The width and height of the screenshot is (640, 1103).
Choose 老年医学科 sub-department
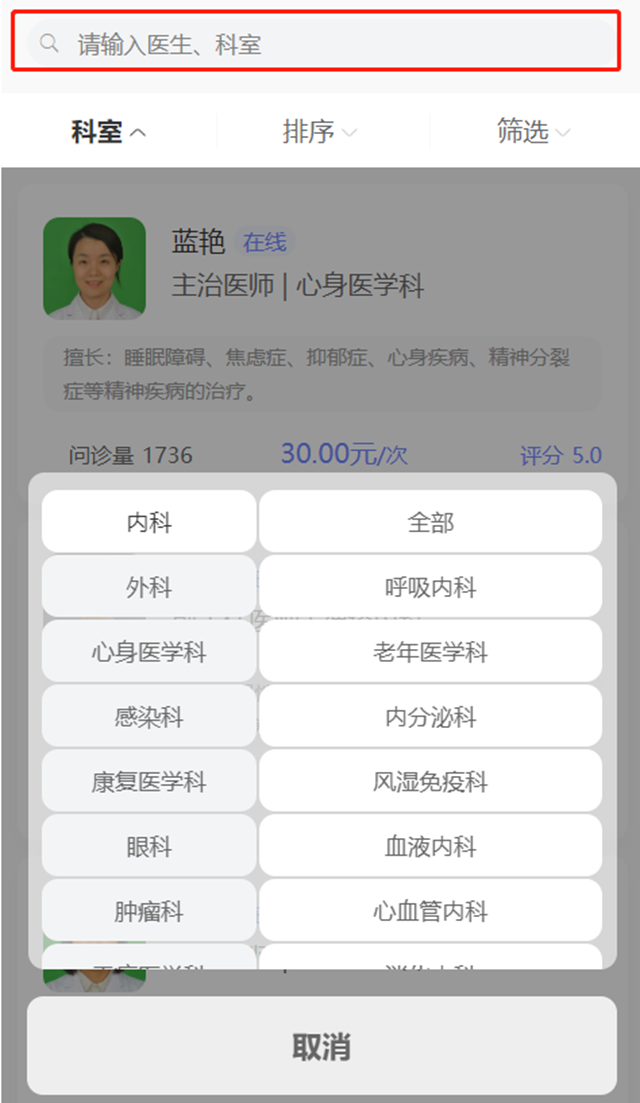[430, 652]
